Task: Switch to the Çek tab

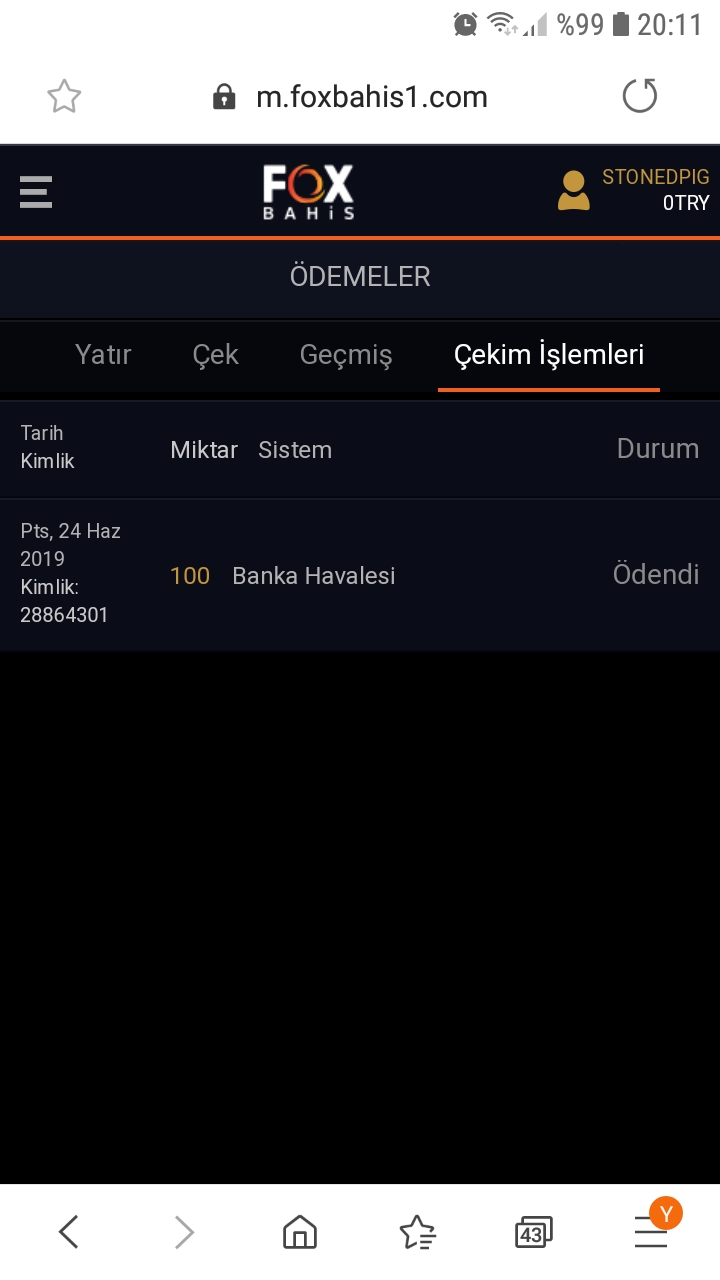Action: pyautogui.click(x=215, y=354)
